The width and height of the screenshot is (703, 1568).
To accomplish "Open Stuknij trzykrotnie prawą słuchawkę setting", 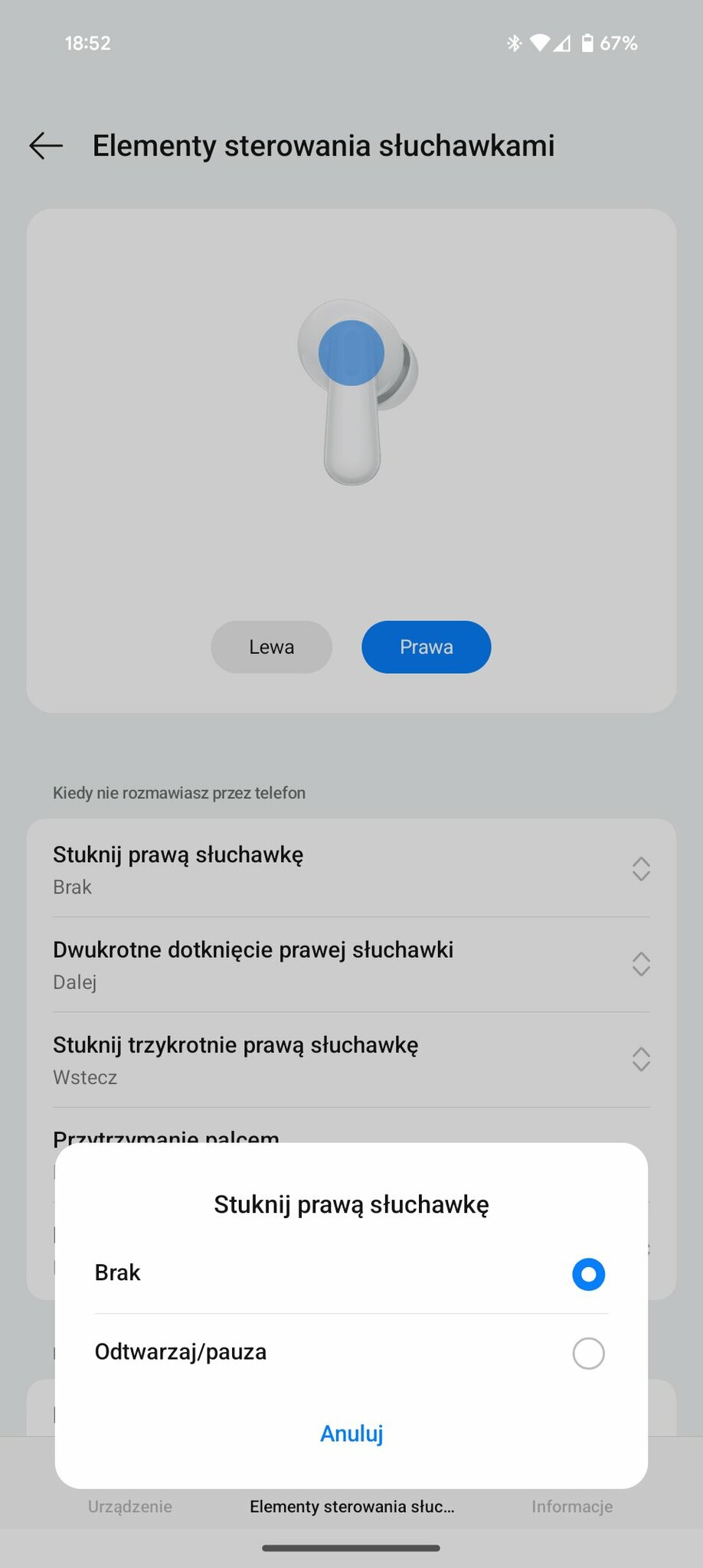I will [x=351, y=1060].
